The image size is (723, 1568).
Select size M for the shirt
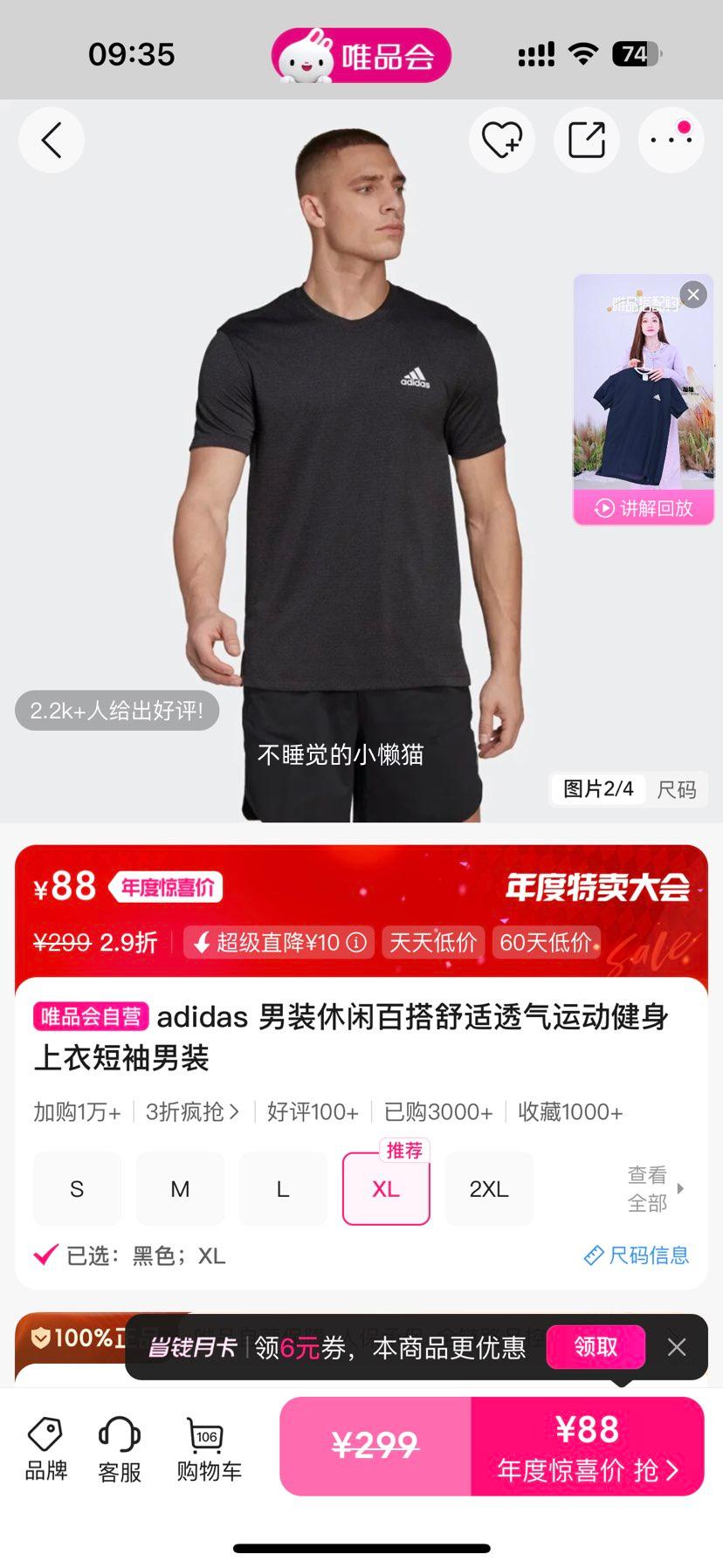(x=180, y=1188)
